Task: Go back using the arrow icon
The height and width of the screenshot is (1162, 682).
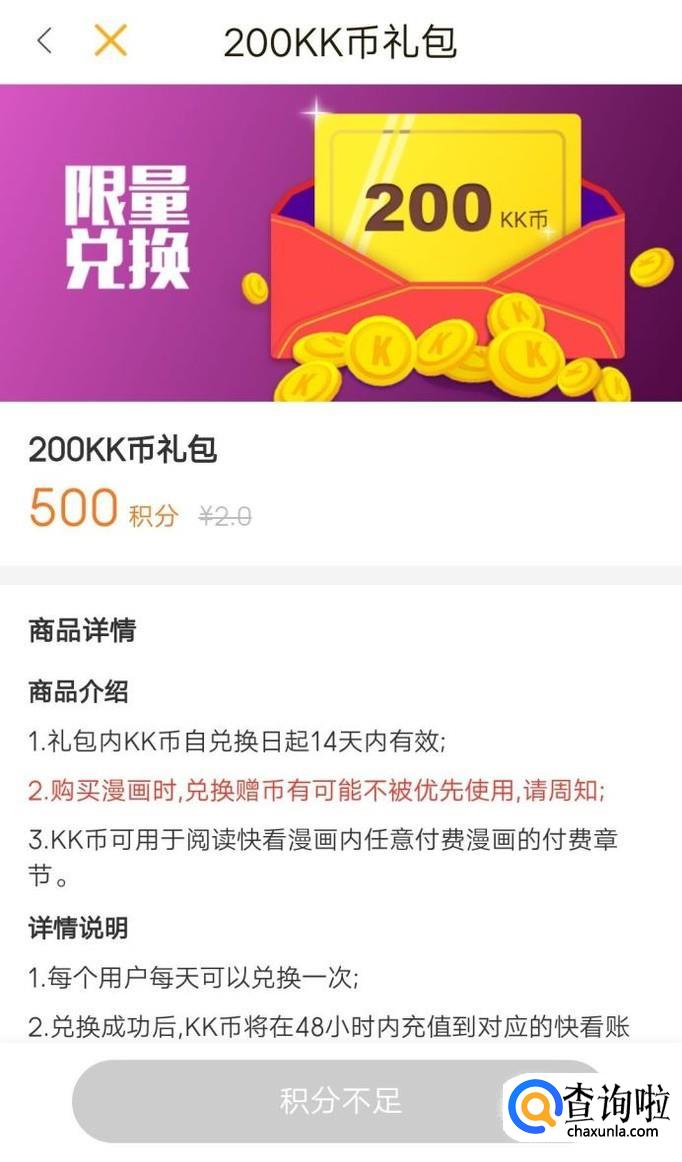Action: (x=43, y=41)
